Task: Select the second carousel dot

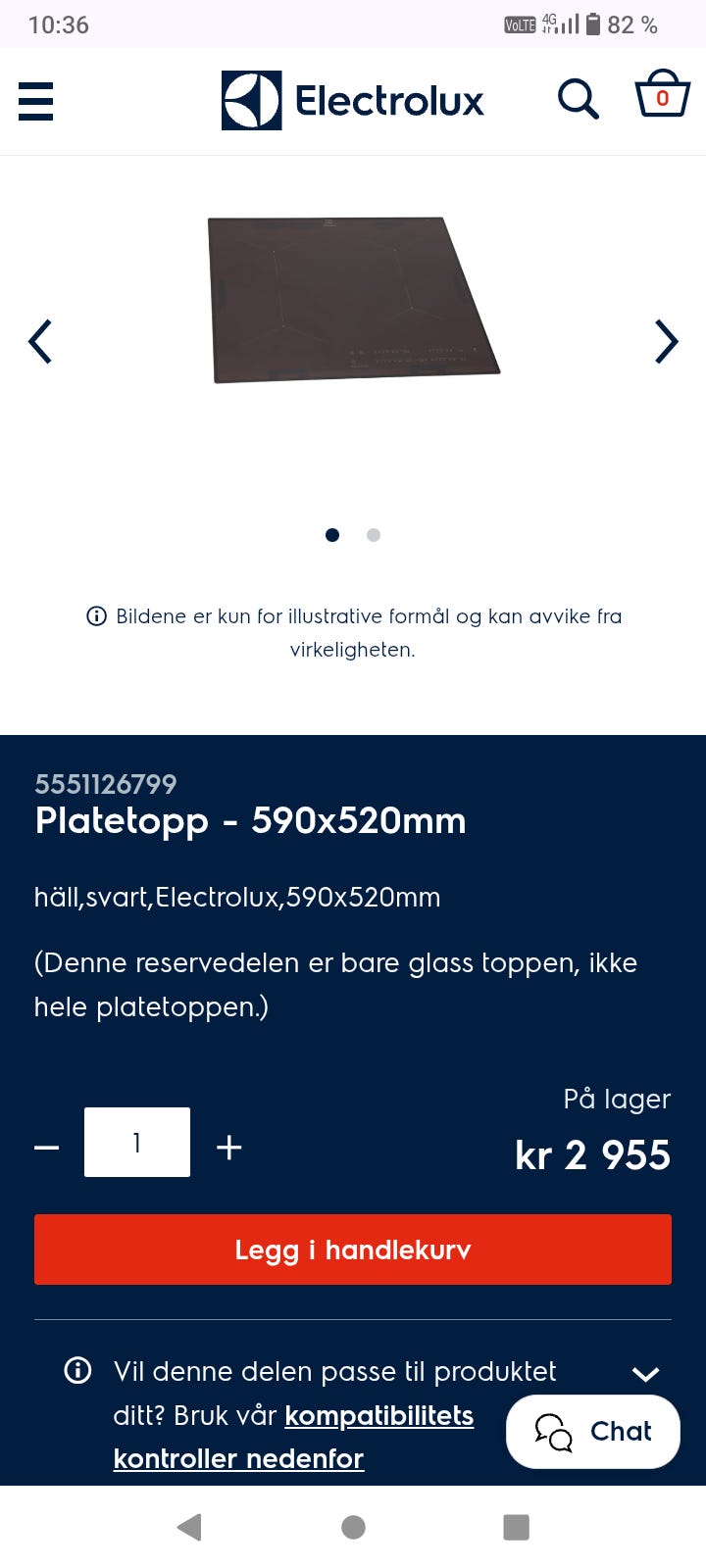Action: [x=374, y=535]
